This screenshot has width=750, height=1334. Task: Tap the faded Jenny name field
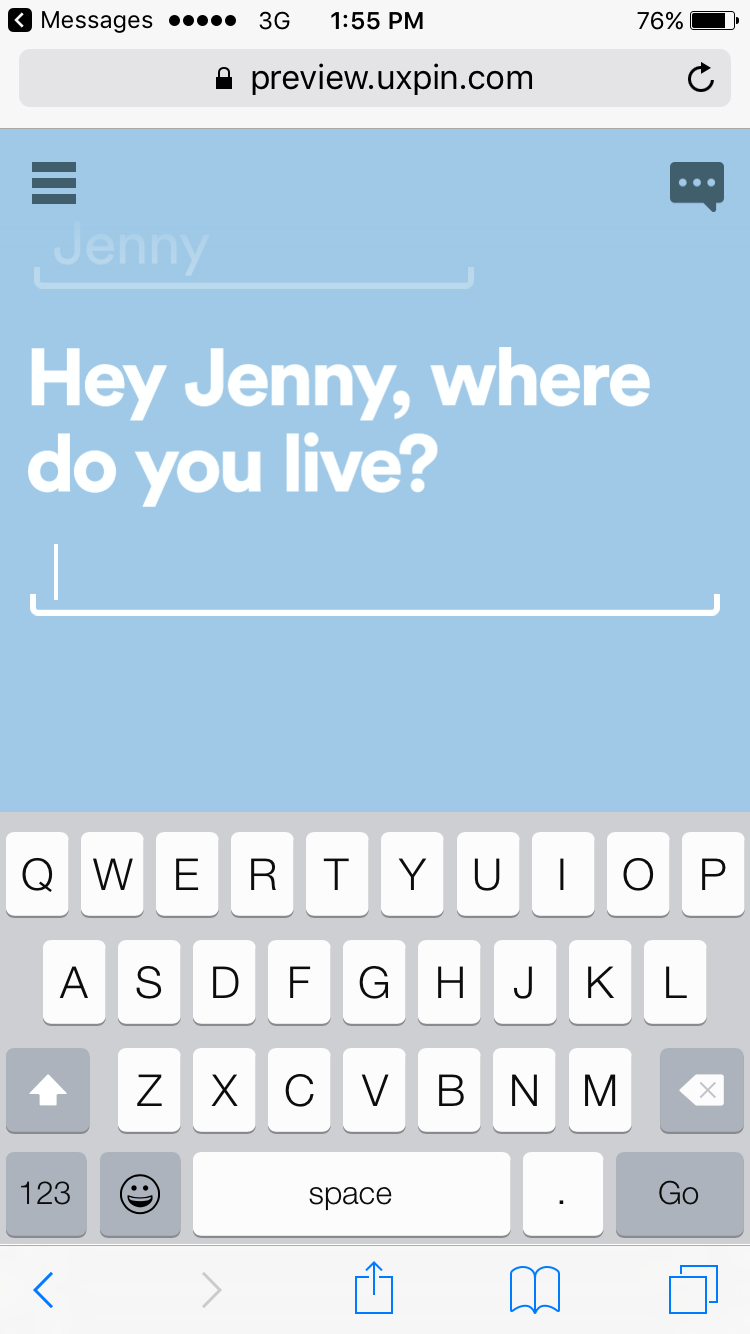(x=253, y=254)
